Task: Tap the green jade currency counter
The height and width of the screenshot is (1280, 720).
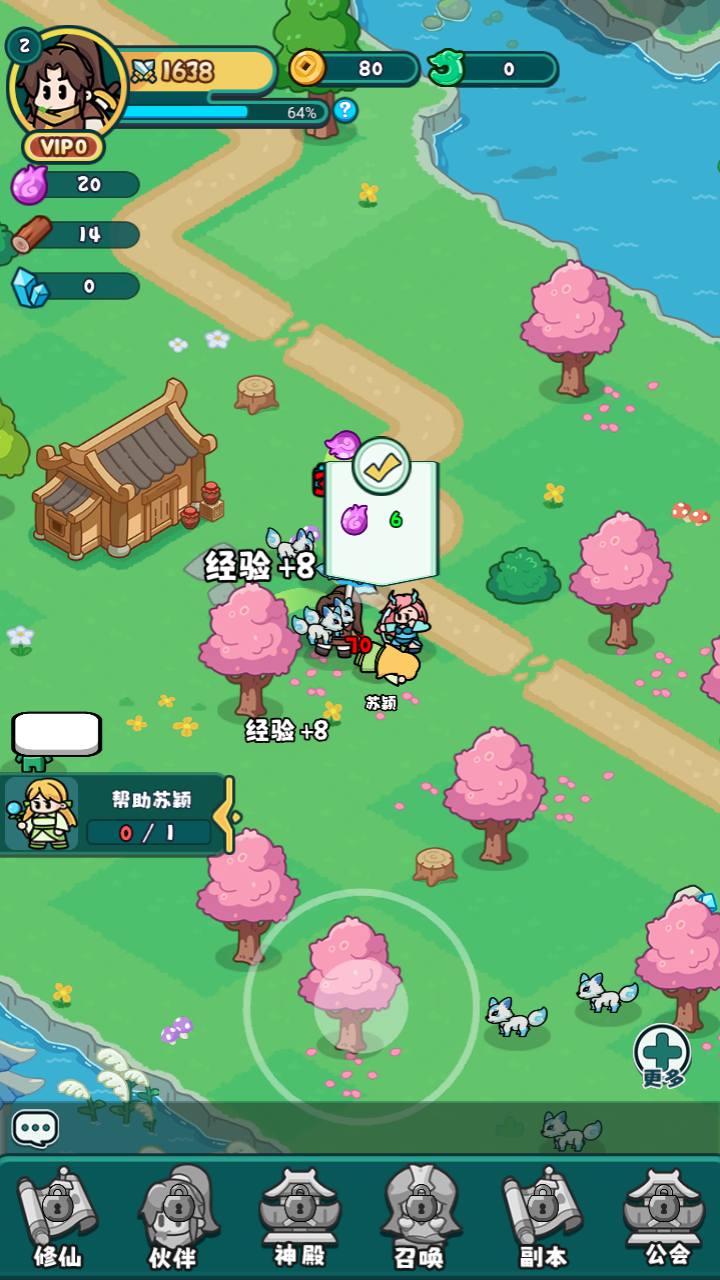Action: coord(493,69)
